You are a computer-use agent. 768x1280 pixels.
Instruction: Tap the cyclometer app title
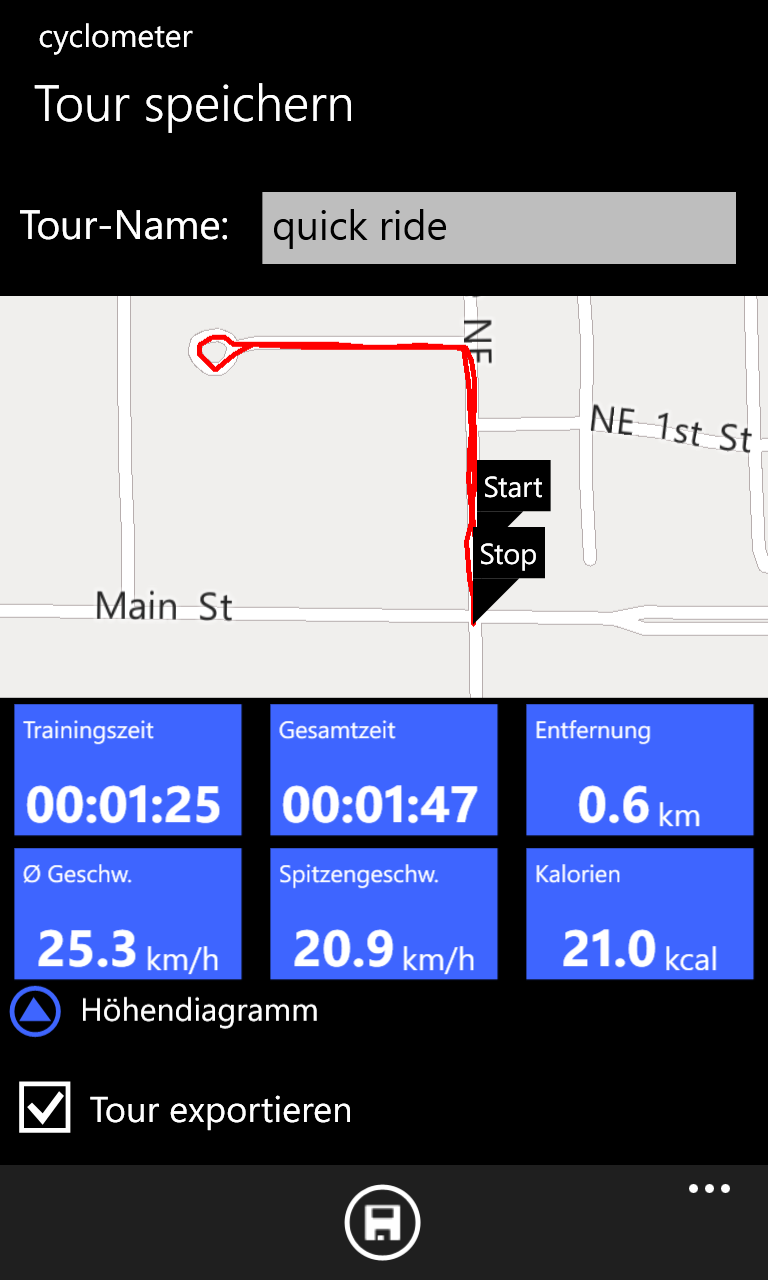click(115, 36)
